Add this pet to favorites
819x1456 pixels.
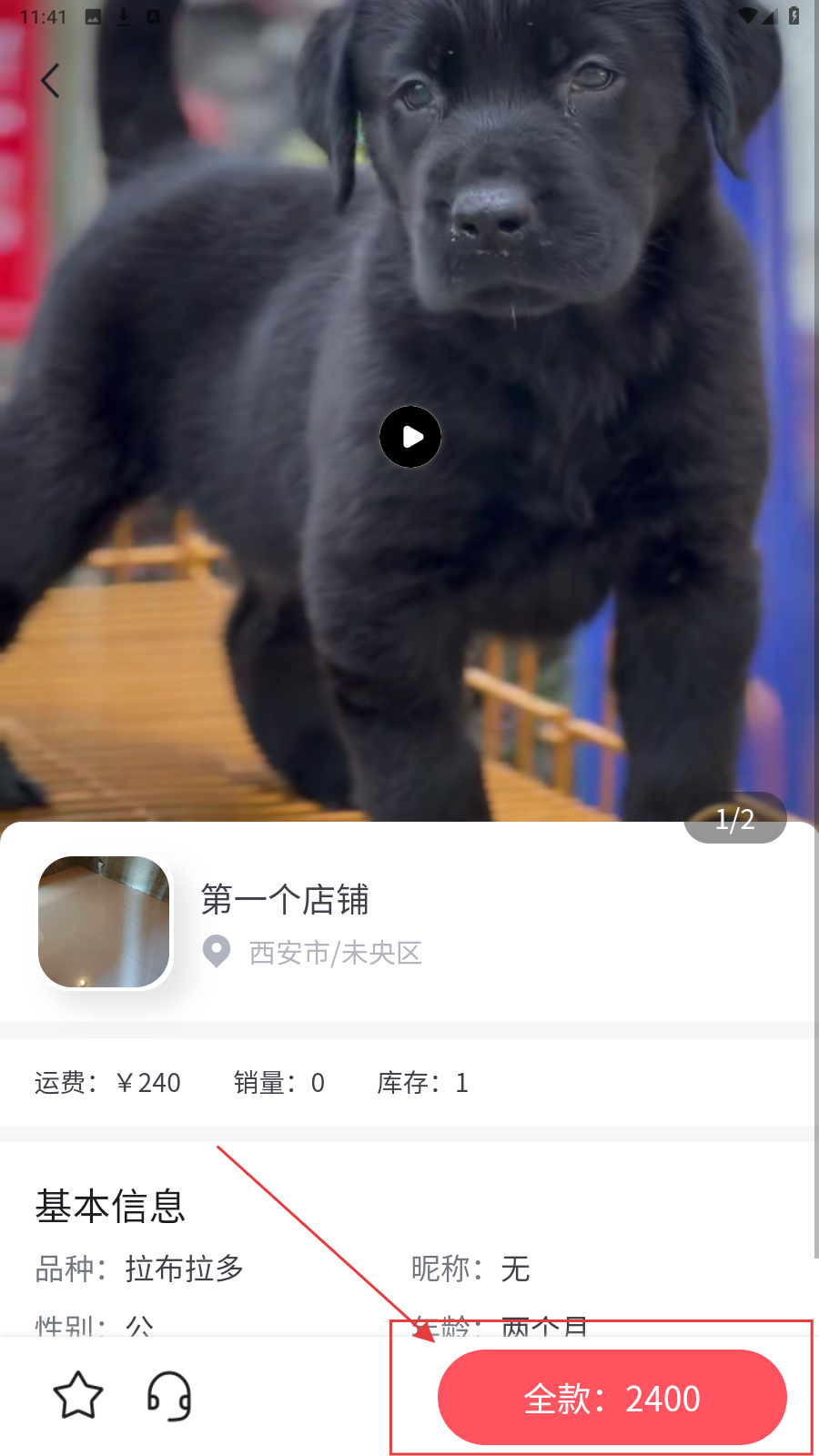pyautogui.click(x=78, y=1396)
